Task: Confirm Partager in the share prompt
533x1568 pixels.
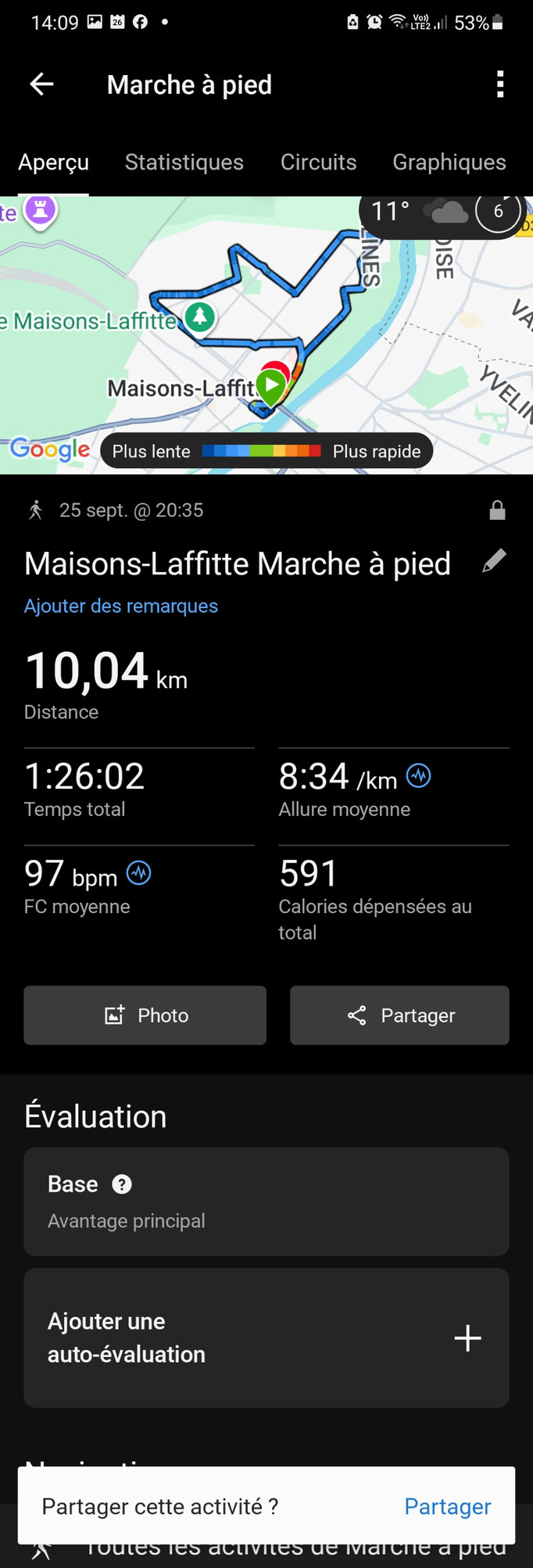Action: pyautogui.click(x=447, y=1506)
